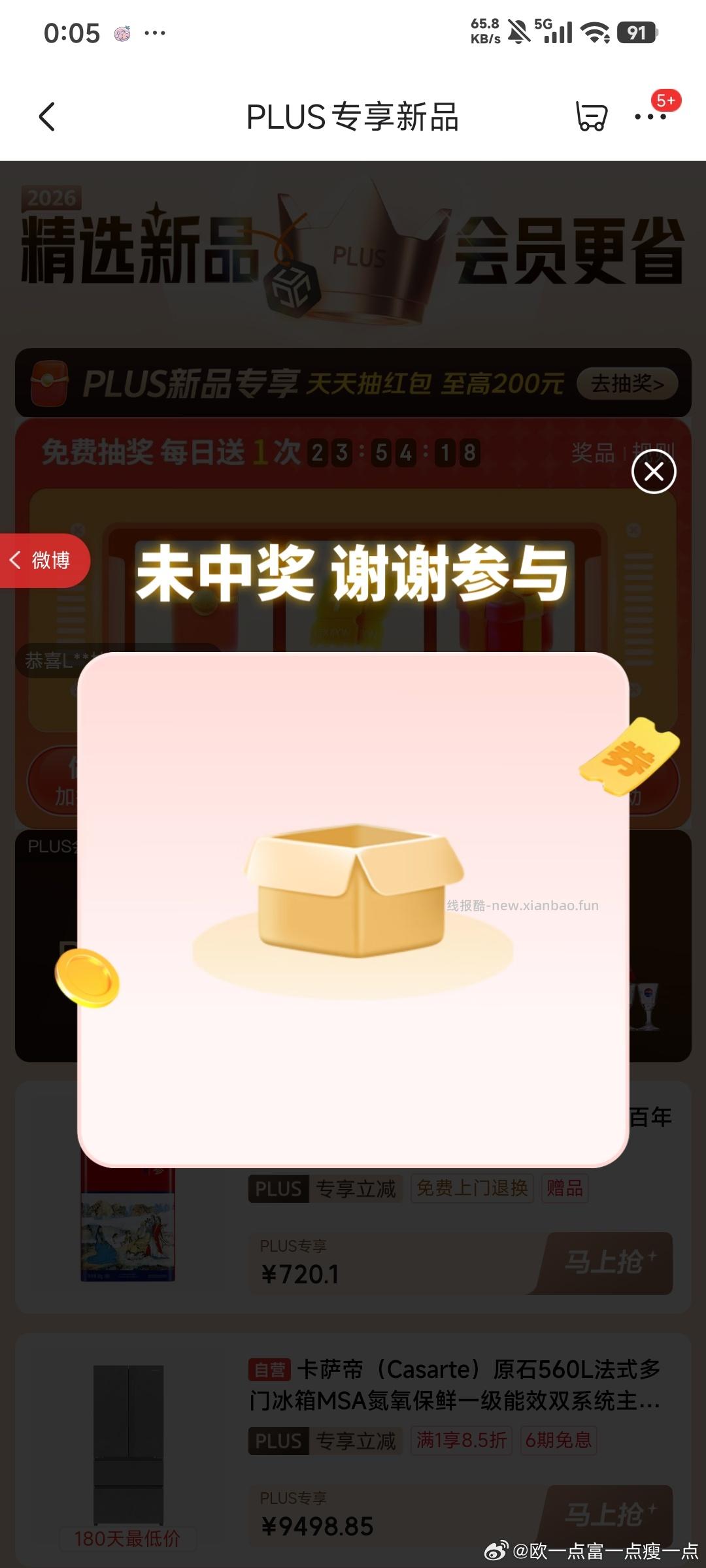
Task: Click the back arrow to leave the page
Action: [x=47, y=118]
